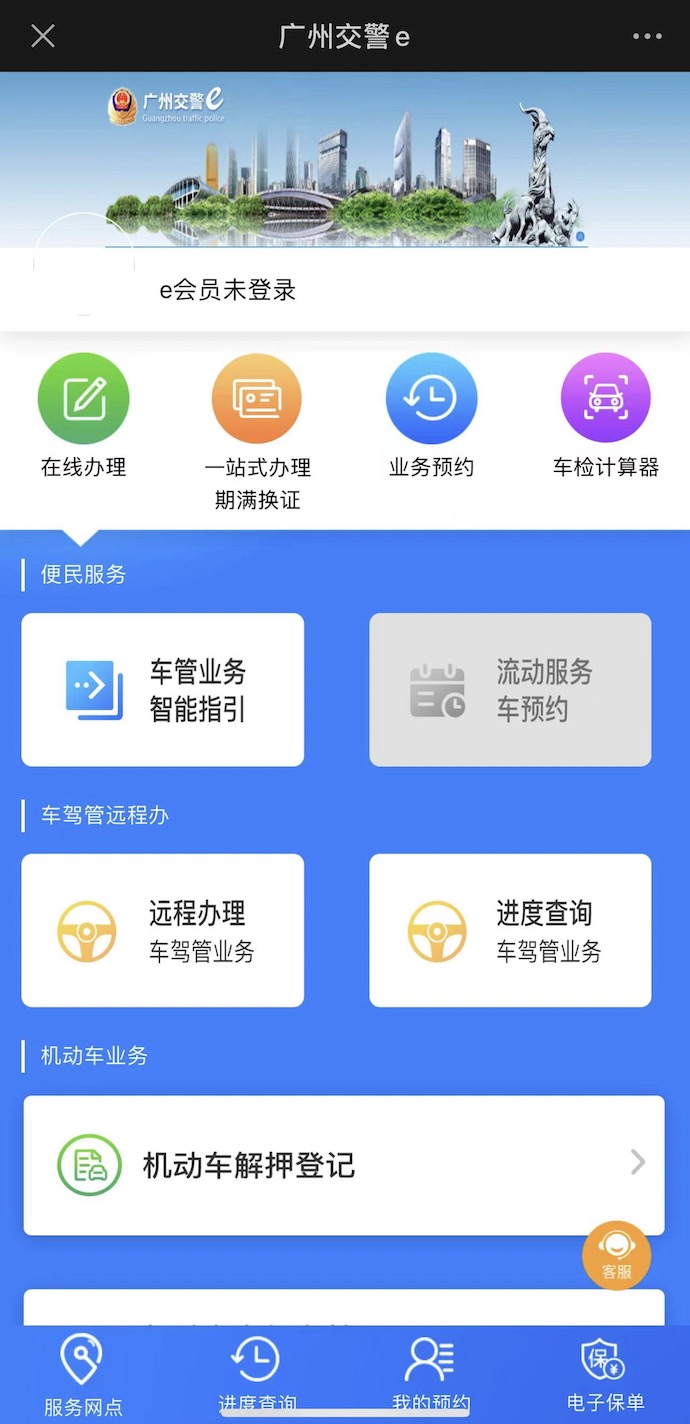Go to the bottom 进度查询 tab
Screen dimensions: 690x1424
[257, 1375]
